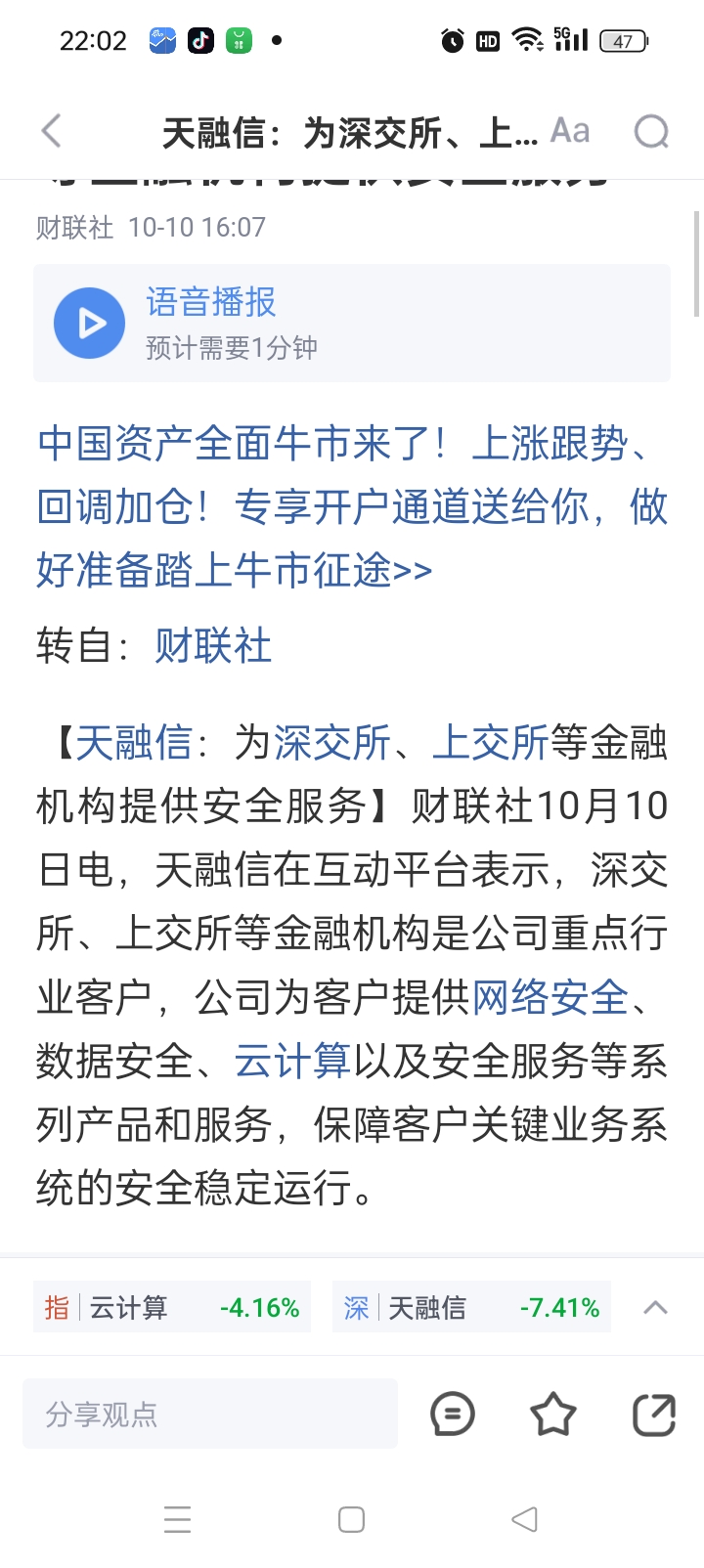The height and width of the screenshot is (1568, 704).
Task: Open the comments bubble icon
Action: 453,1415
